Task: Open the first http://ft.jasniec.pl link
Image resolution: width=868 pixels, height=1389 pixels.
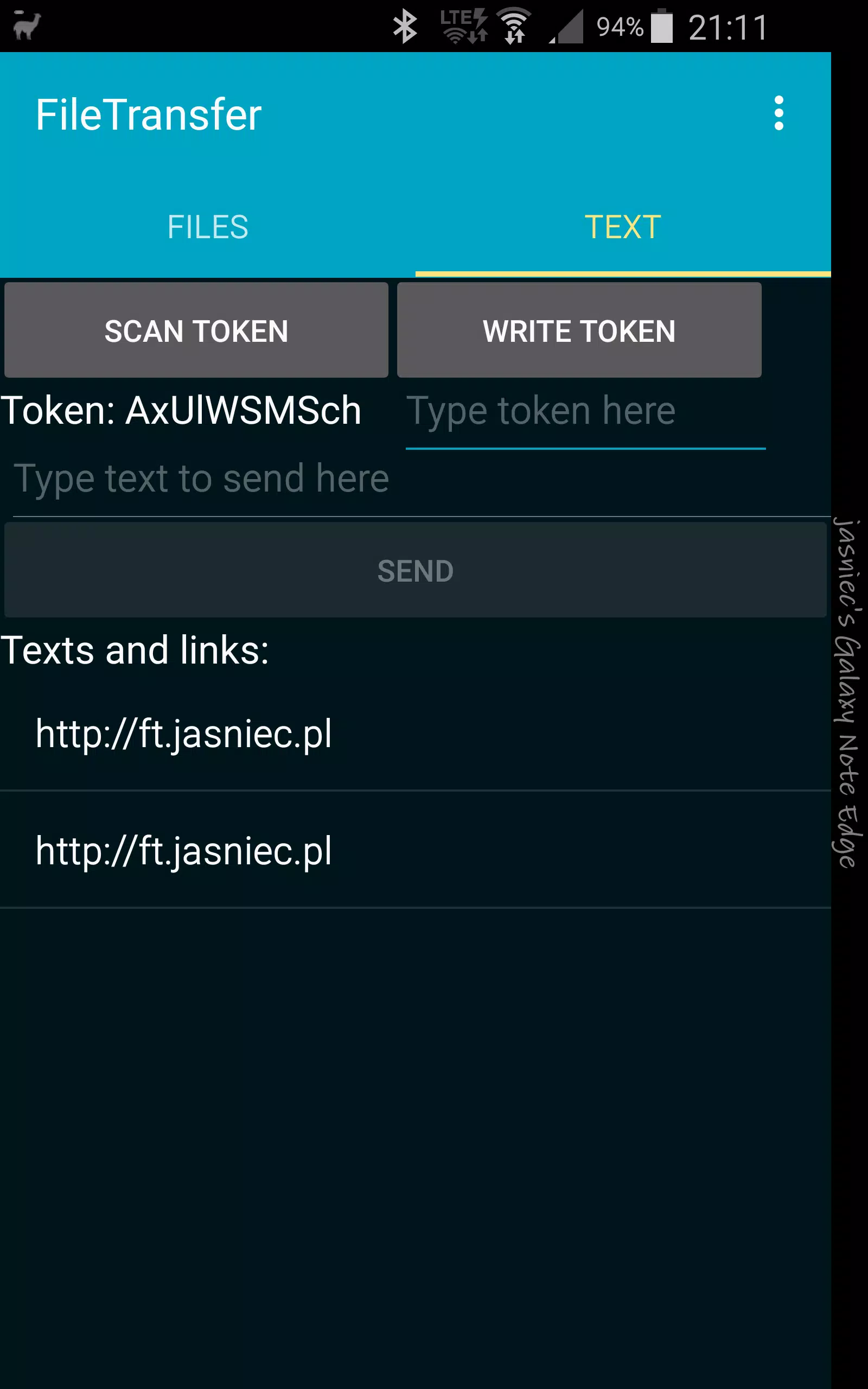Action: 184,733
